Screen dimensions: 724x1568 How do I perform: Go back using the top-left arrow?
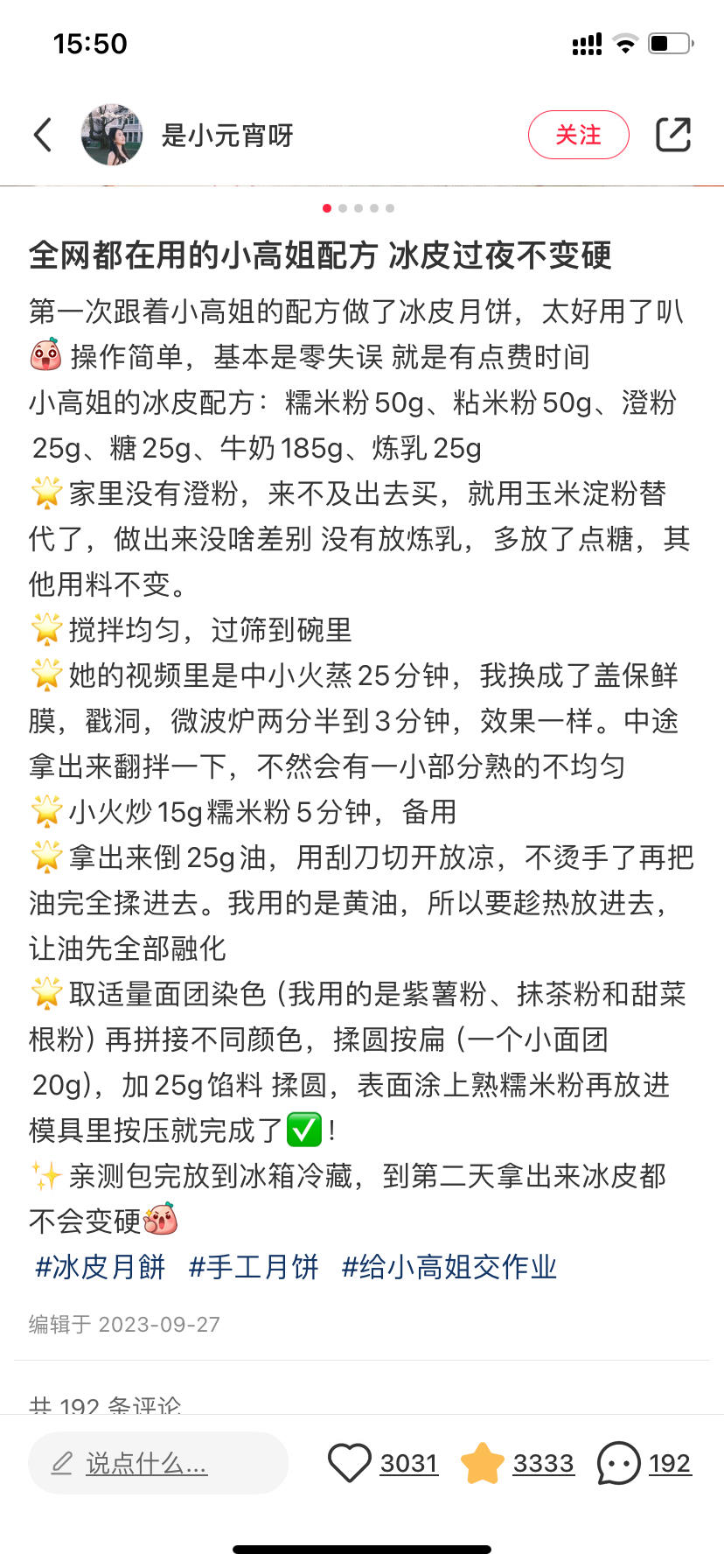[x=43, y=135]
